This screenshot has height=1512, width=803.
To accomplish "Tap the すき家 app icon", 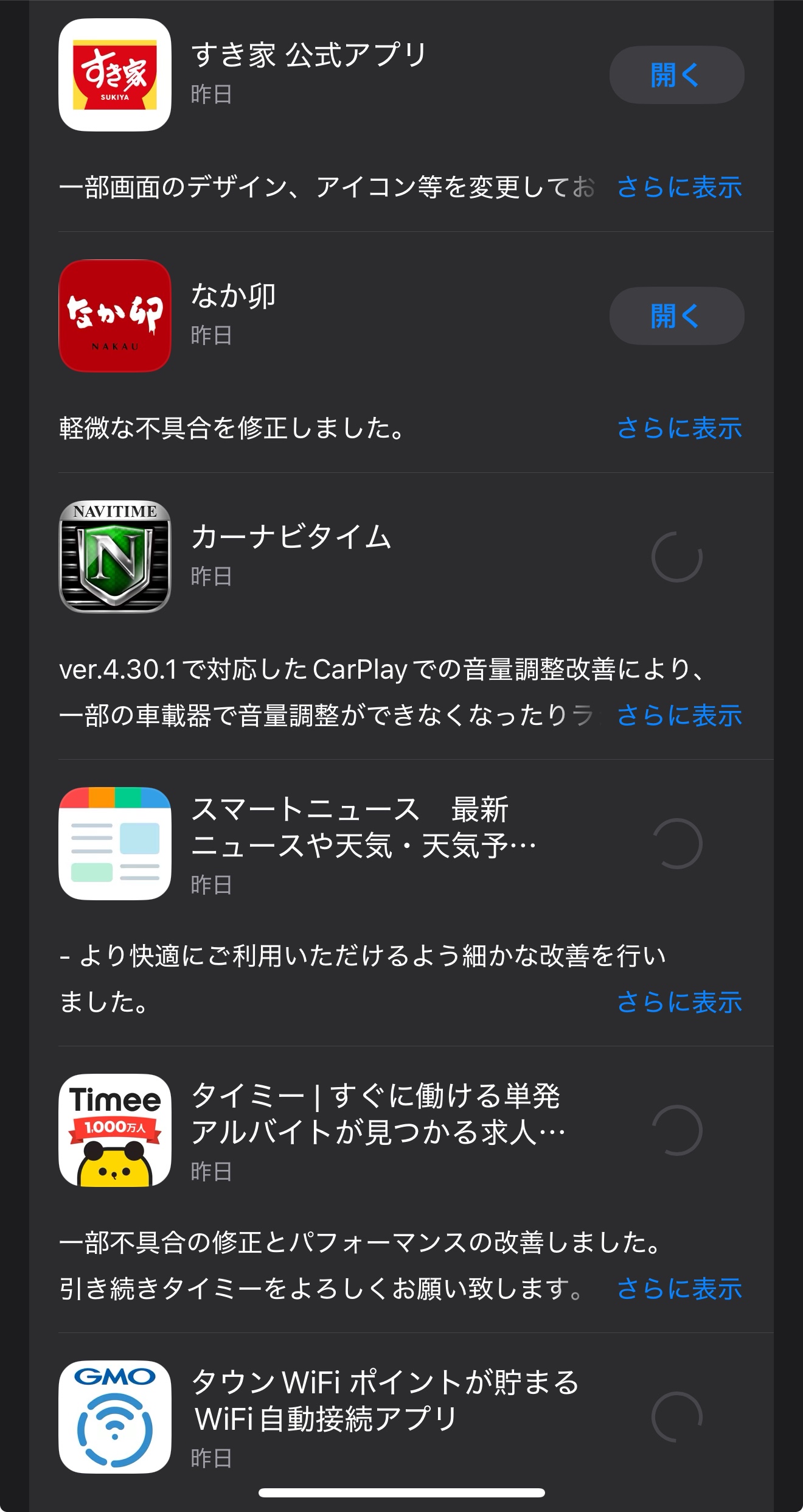I will click(x=115, y=75).
